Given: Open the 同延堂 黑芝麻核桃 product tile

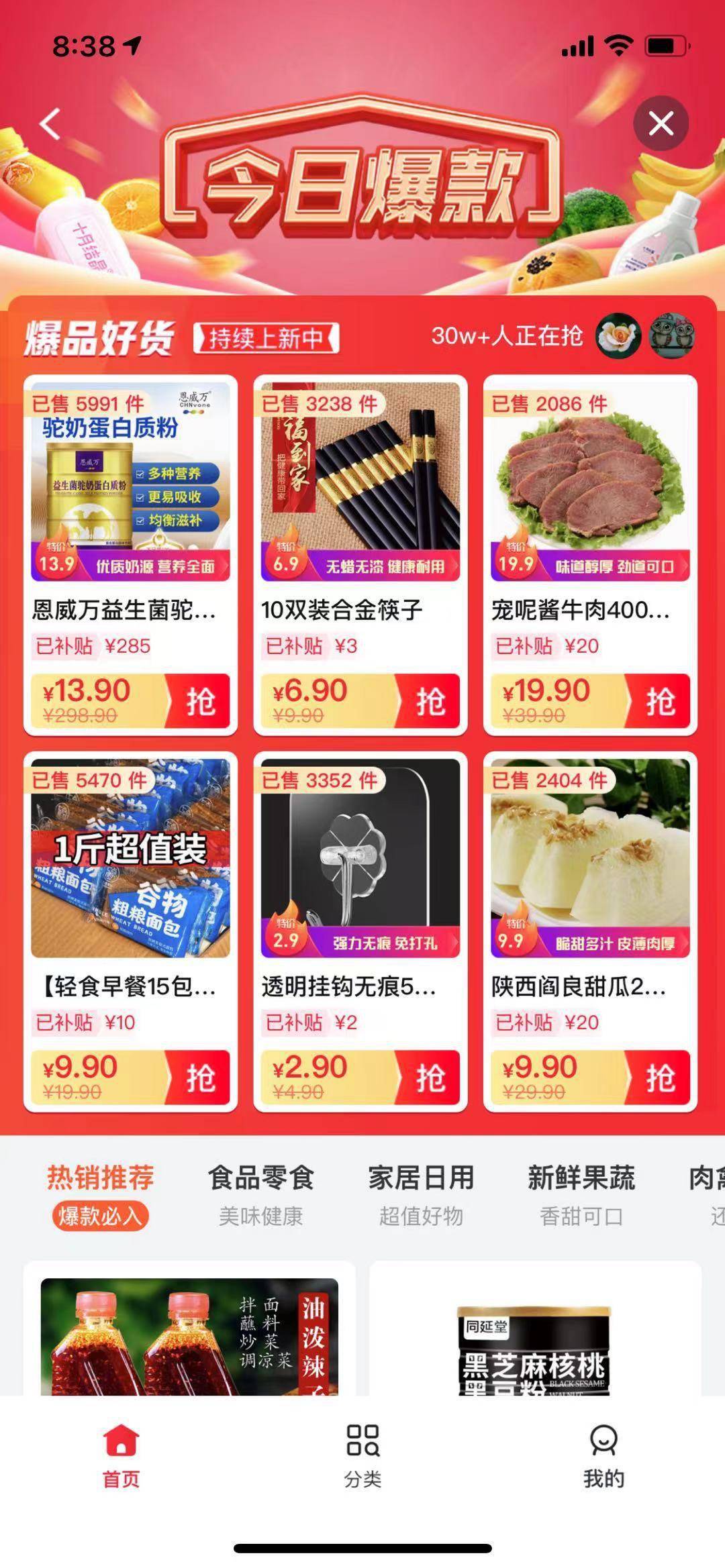Looking at the screenshot, I should [x=535, y=1335].
